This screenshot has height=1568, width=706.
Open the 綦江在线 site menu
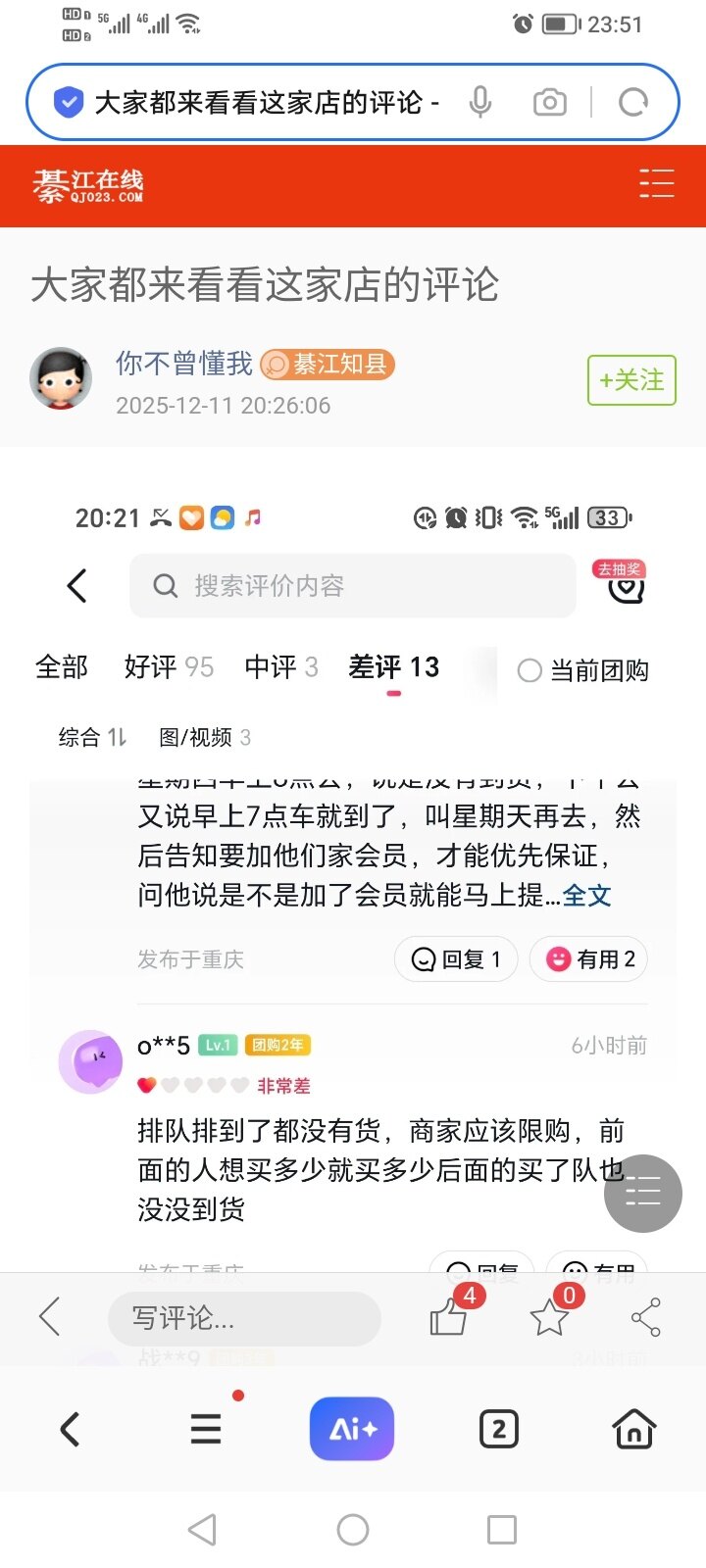click(656, 184)
